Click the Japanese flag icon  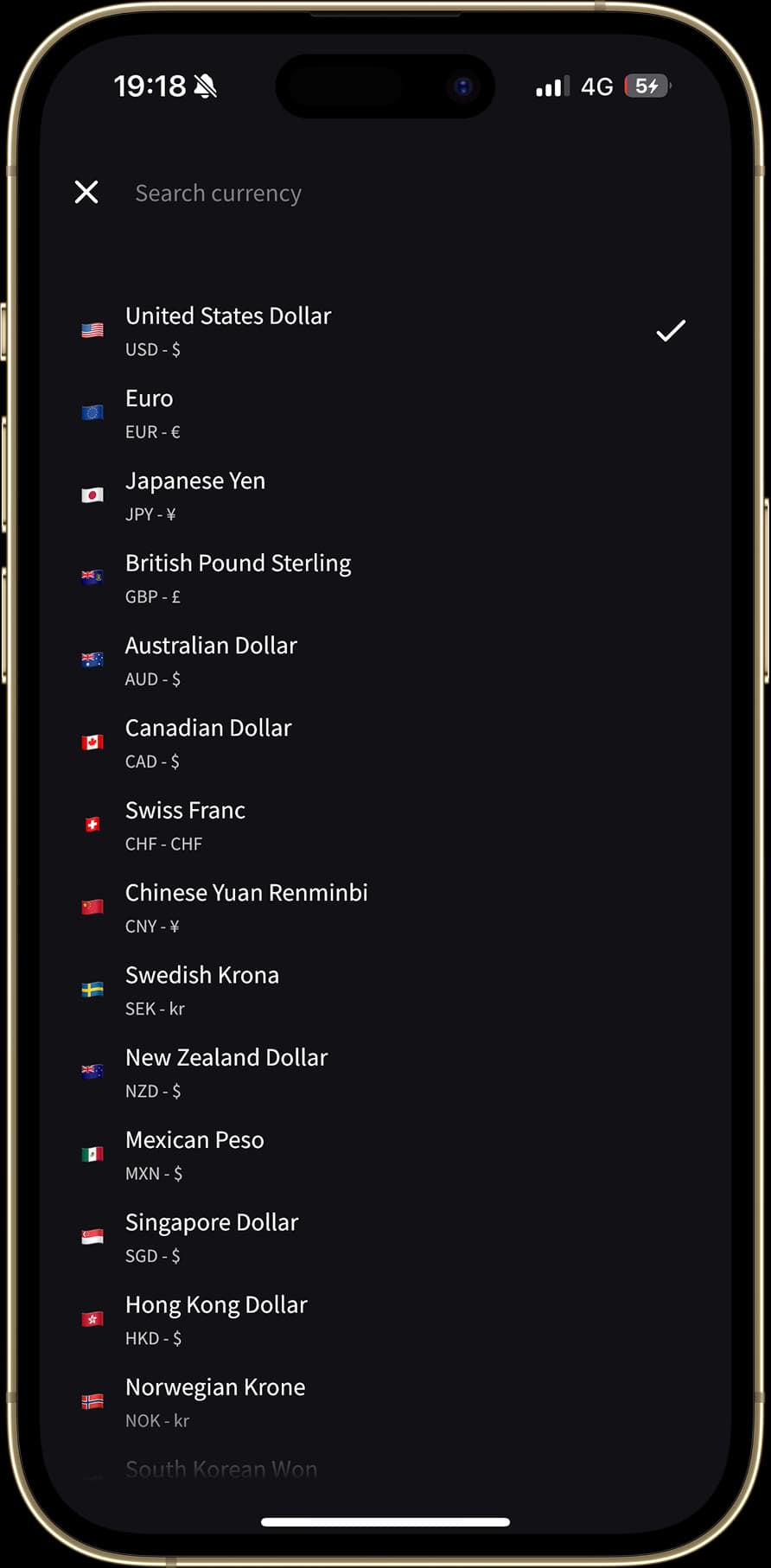92,494
